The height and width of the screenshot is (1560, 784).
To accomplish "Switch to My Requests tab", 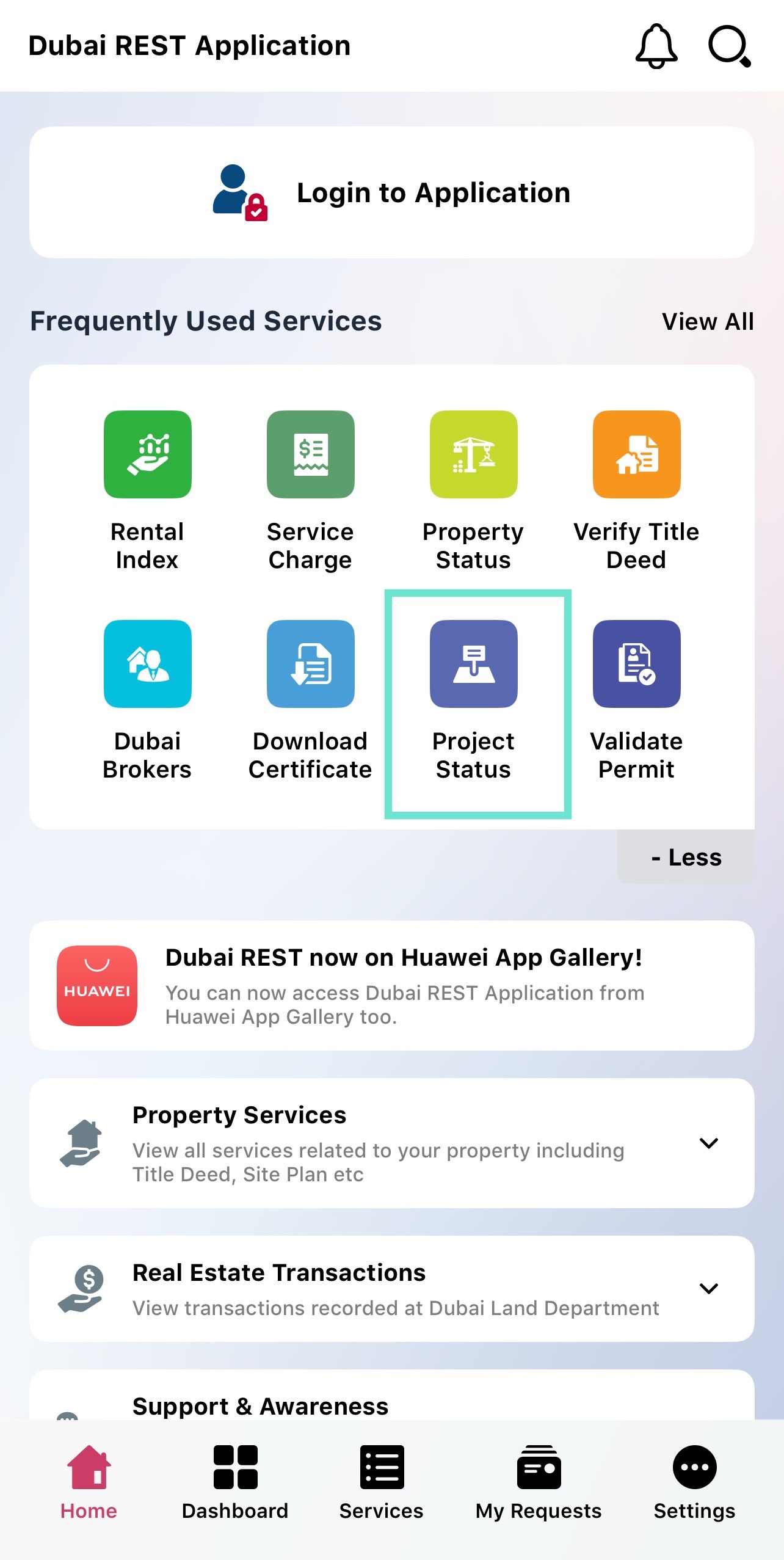I will click(539, 1482).
